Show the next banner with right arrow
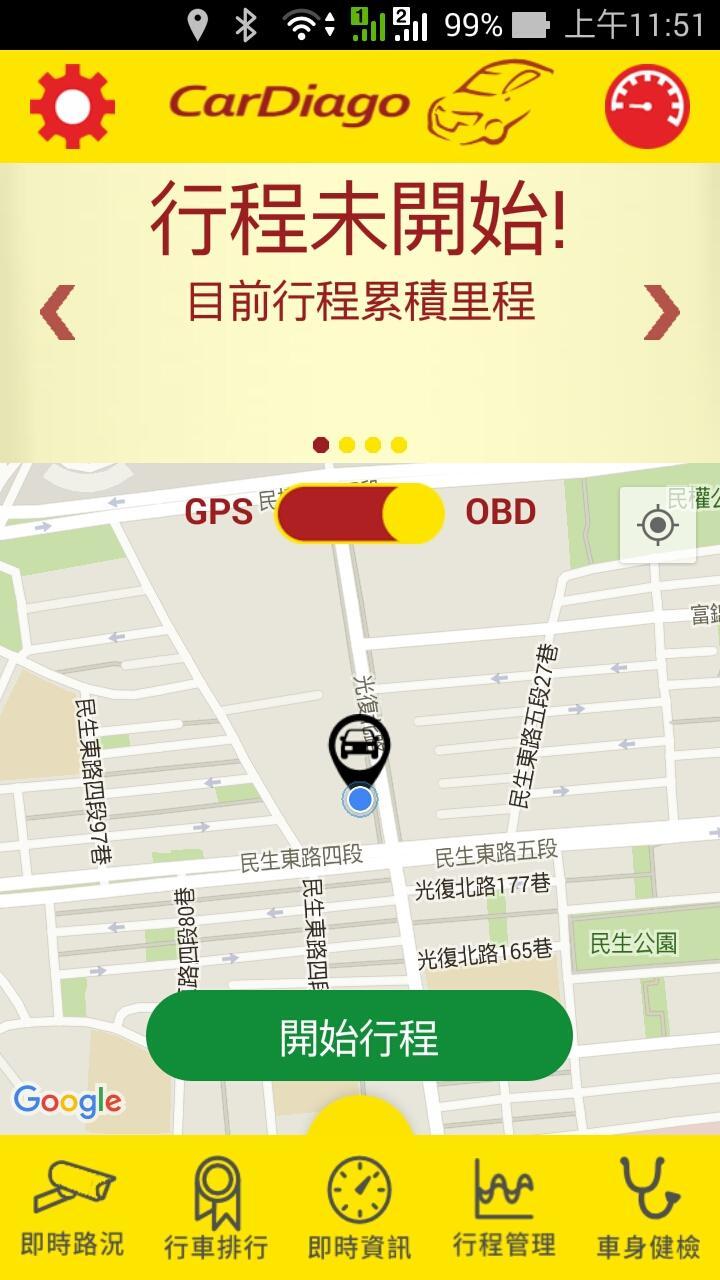This screenshot has height=1280, width=720. click(661, 312)
